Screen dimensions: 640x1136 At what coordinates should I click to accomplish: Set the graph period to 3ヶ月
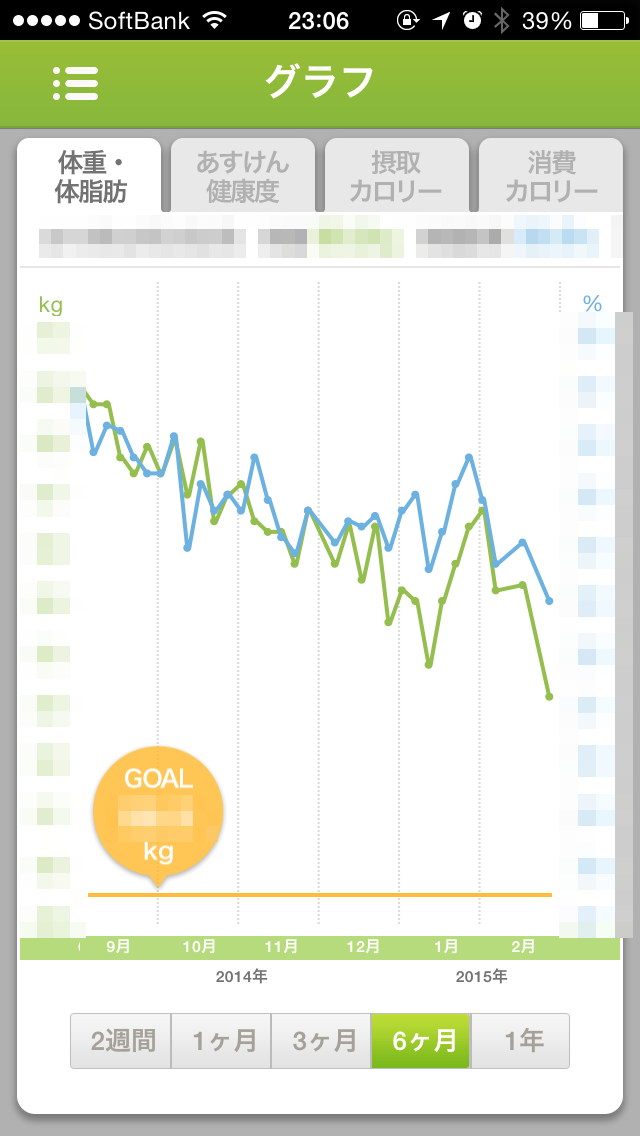321,1040
